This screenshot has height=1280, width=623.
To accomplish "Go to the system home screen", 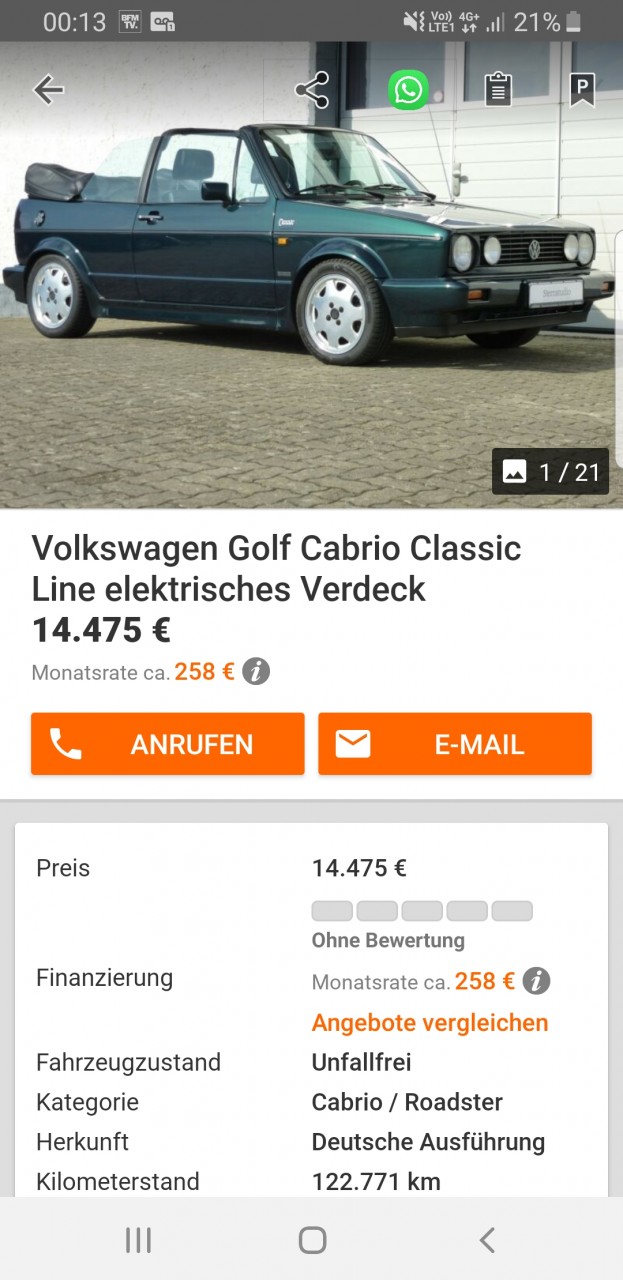I will pos(312,1241).
